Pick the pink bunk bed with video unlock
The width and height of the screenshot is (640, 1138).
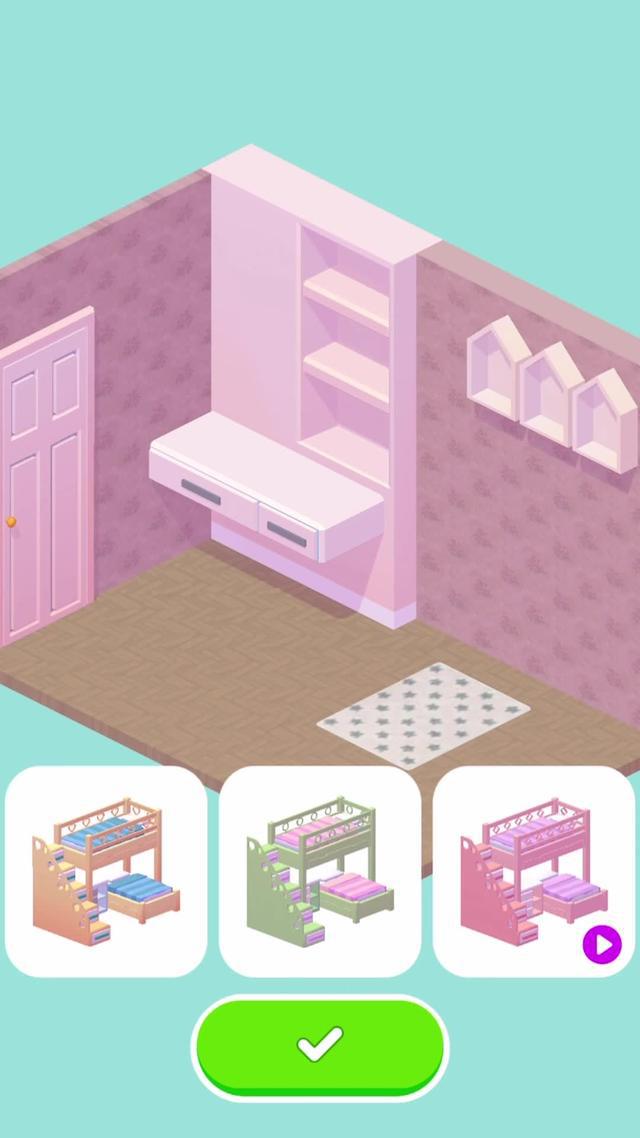click(x=534, y=871)
